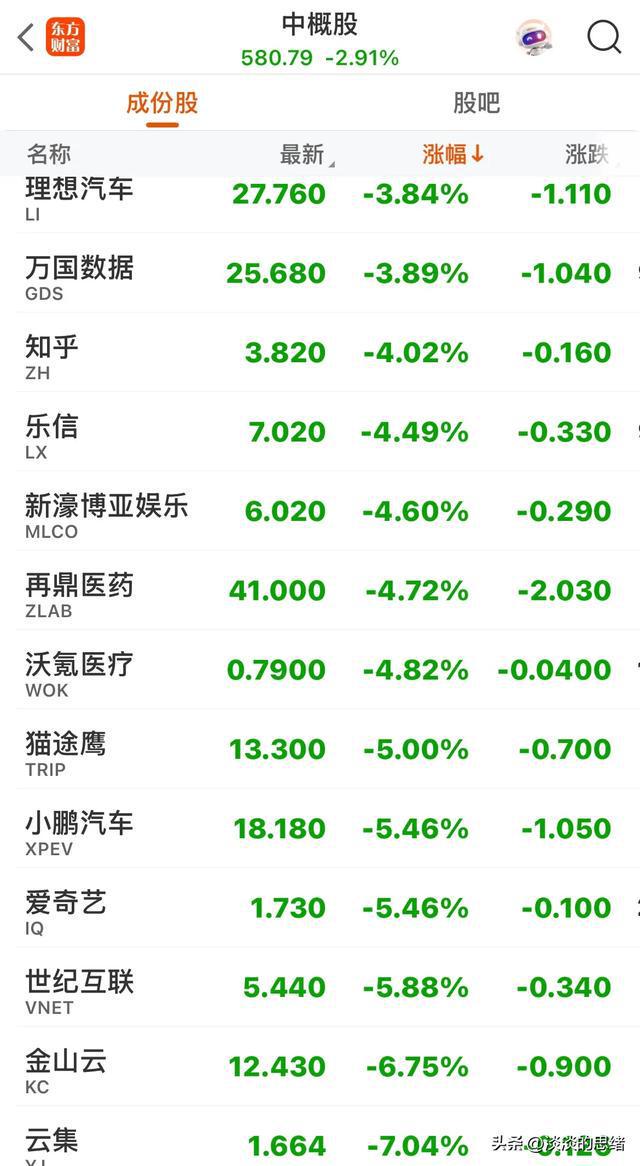
Task: View 知乎 ZH stock details
Action: tap(320, 352)
